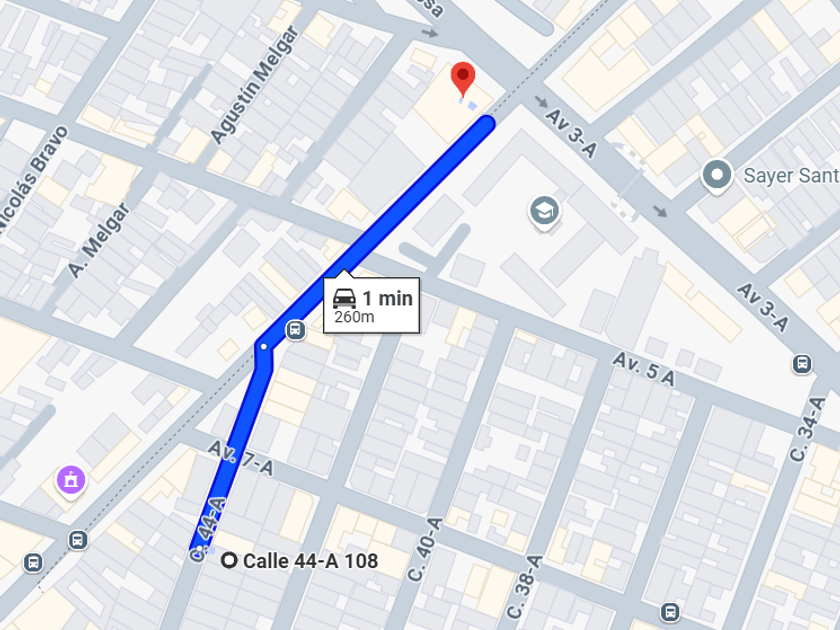Select the bus stop beside the route bend
The width and height of the screenshot is (840, 630).
pyautogui.click(x=295, y=329)
